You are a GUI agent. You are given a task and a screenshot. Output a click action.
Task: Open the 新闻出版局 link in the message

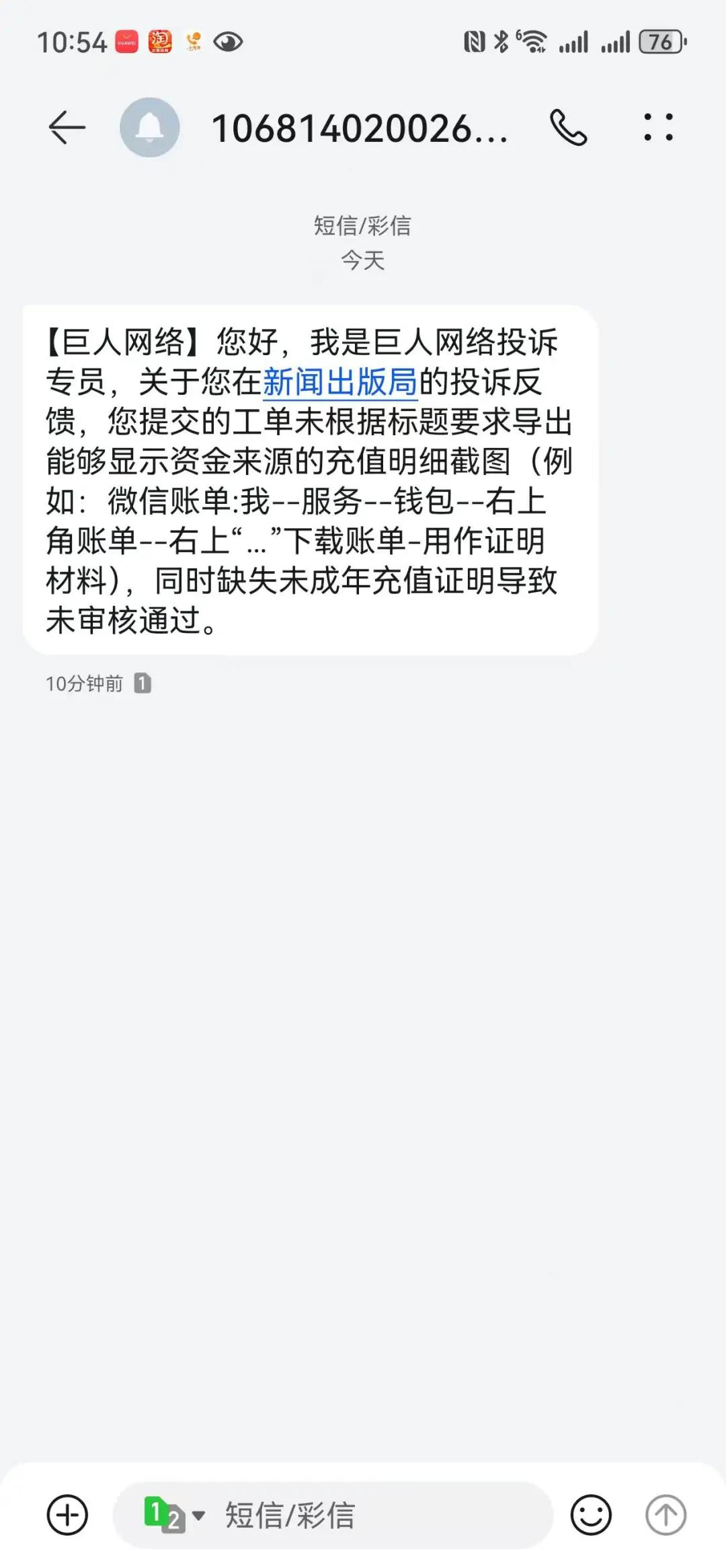coord(339,382)
